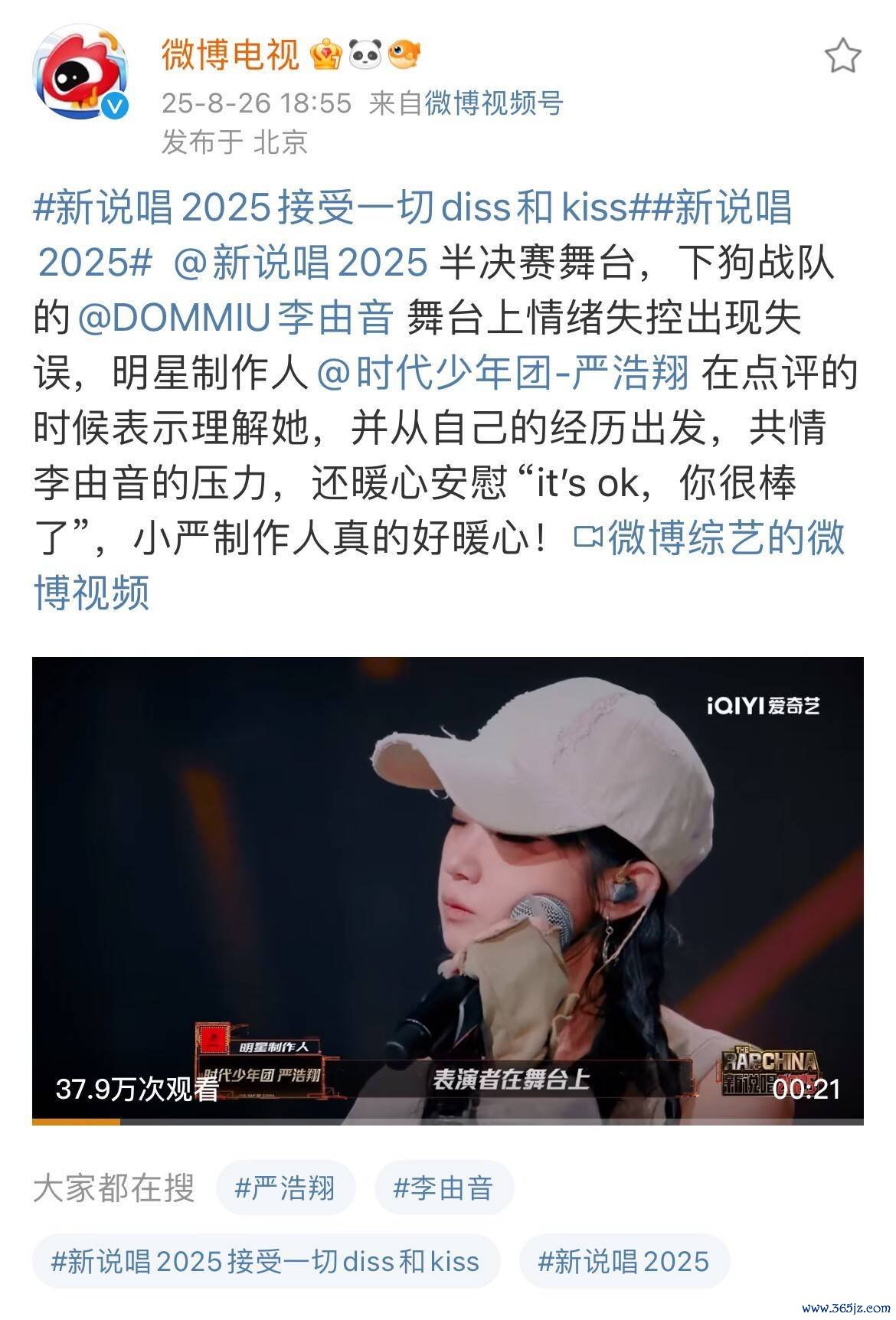The image size is (896, 1320).
Task: Select the #新说唱2025接受一切diss和kiss search chip
Action: coord(265,1260)
